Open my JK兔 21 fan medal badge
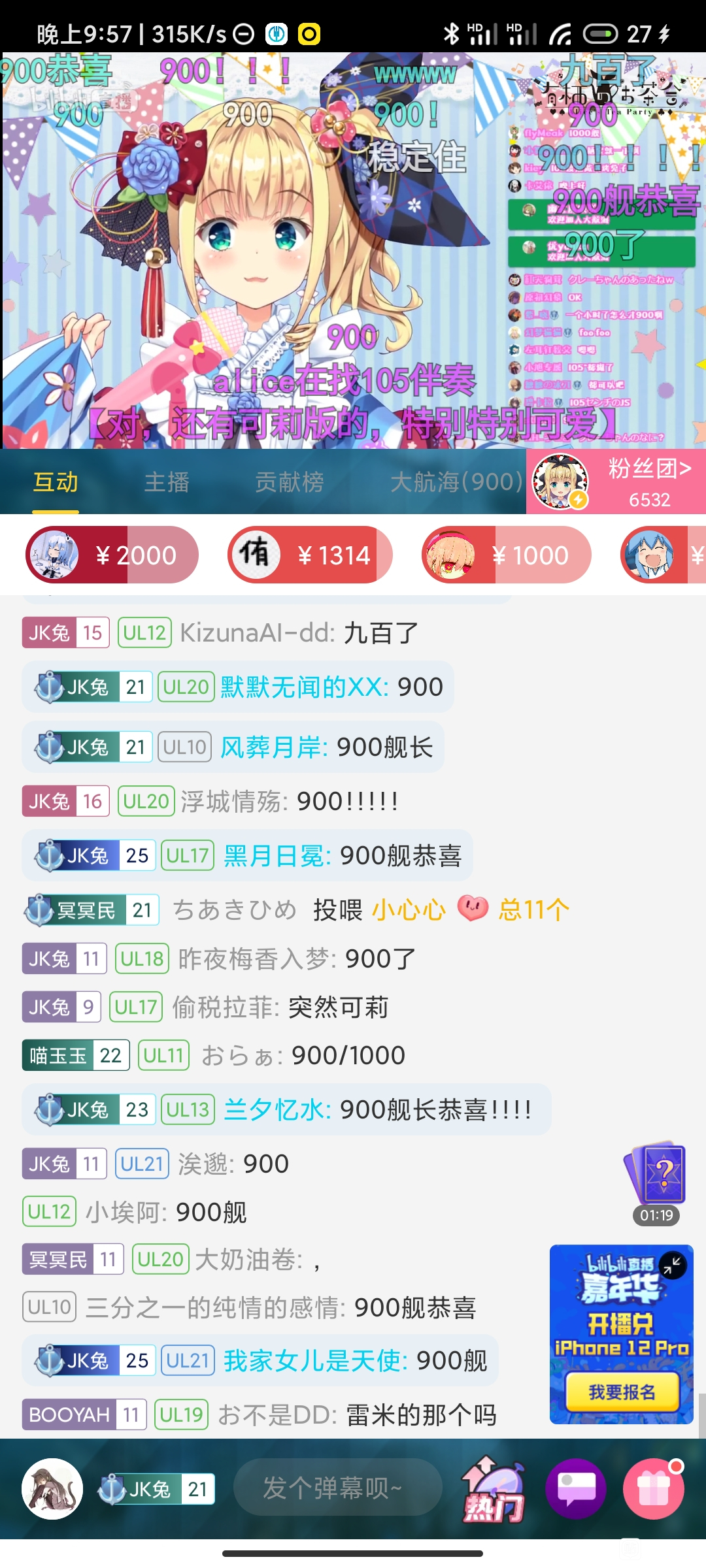706x1568 pixels. 157,1490
